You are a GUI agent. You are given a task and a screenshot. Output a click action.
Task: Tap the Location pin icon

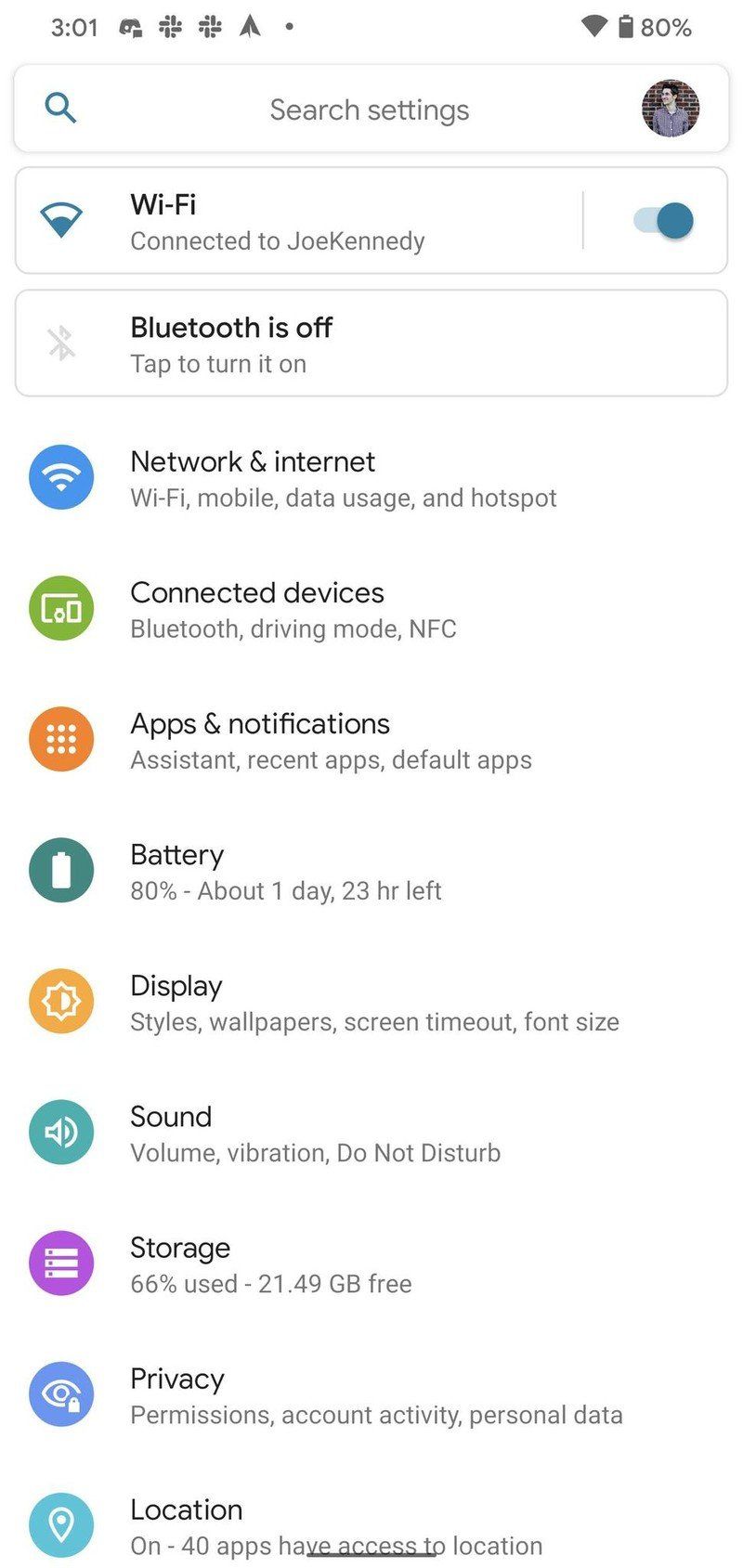click(61, 1523)
